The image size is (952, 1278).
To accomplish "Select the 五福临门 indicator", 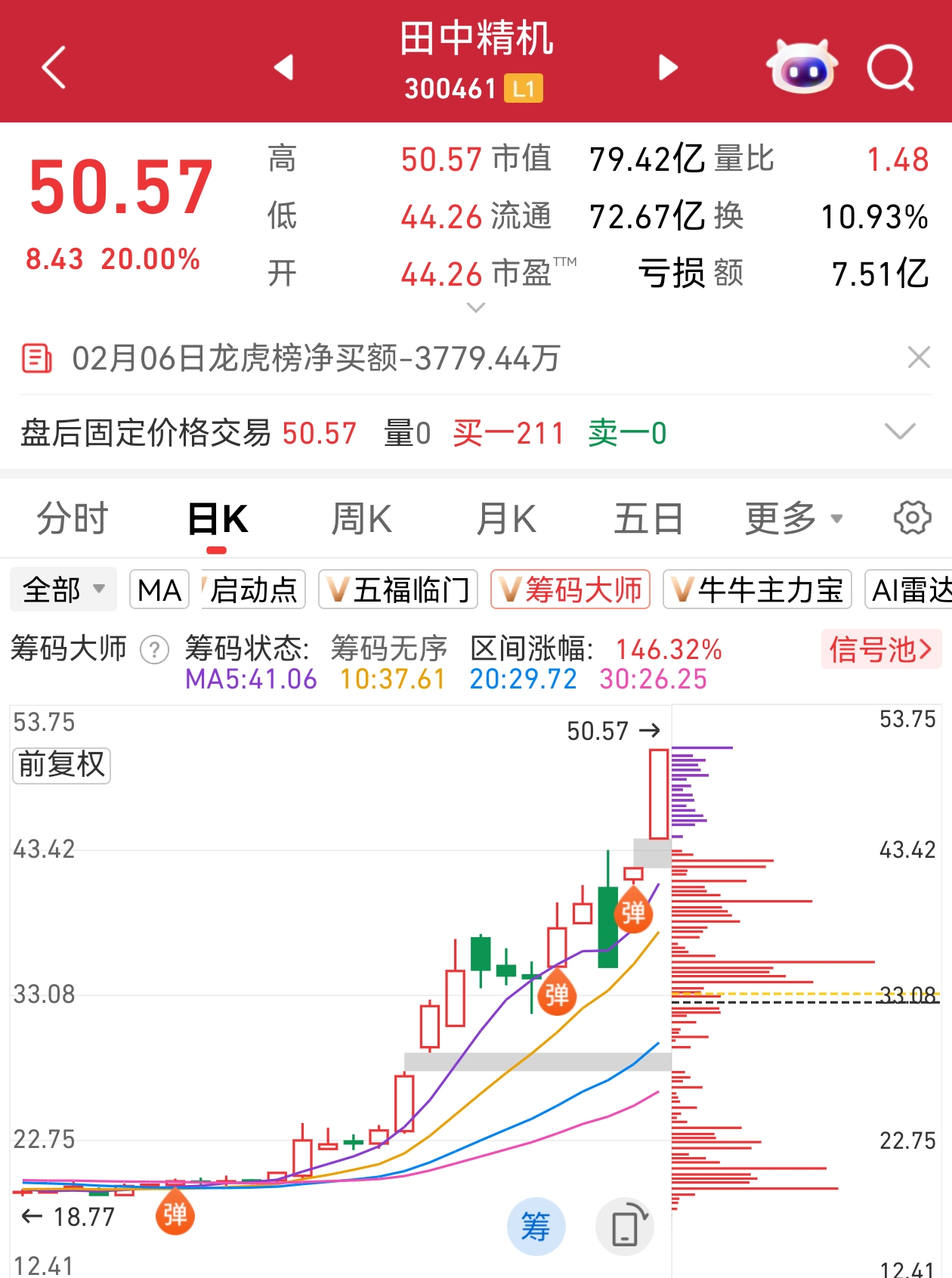I will tap(398, 589).
